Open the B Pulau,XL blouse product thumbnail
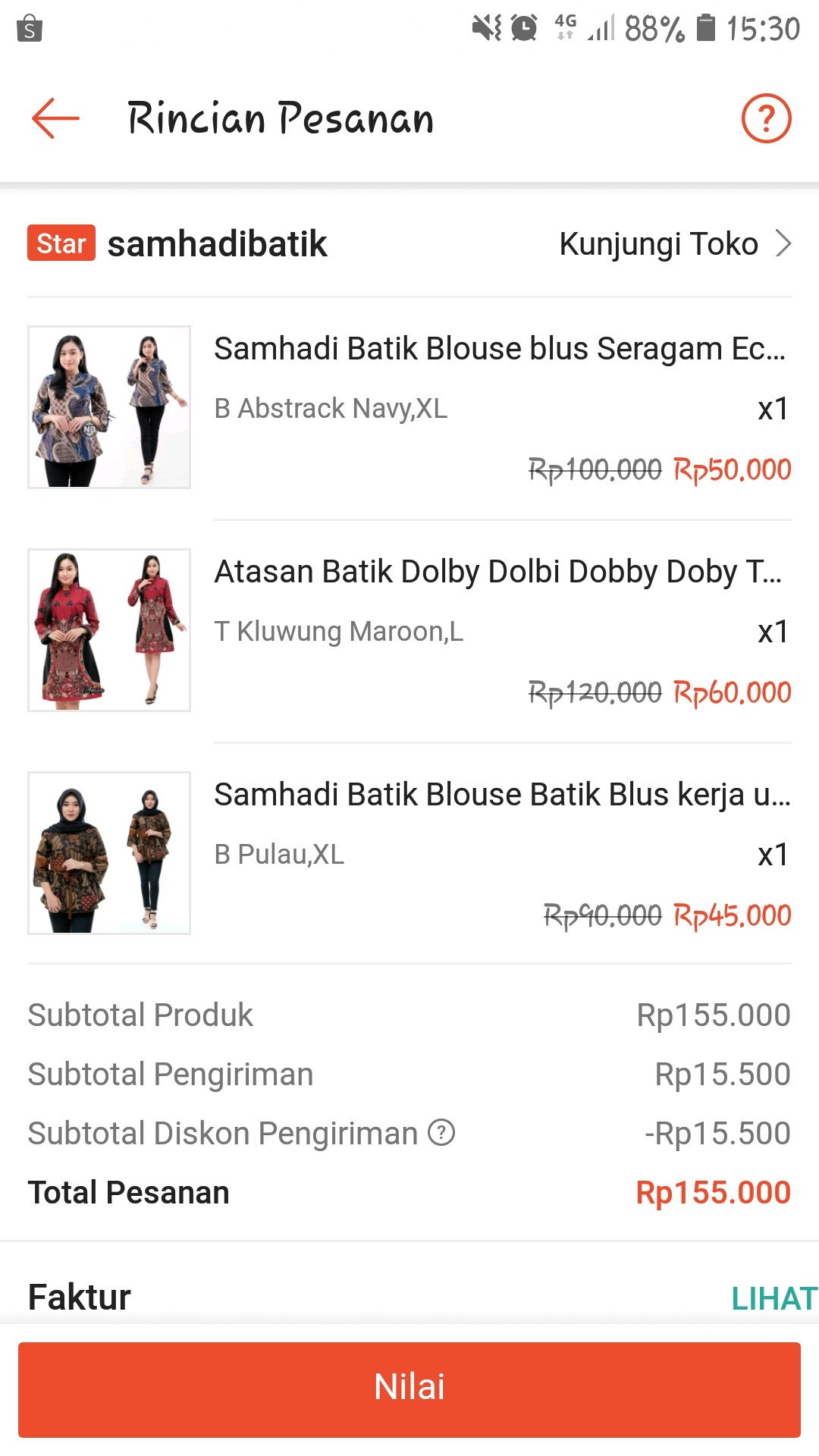Image resolution: width=819 pixels, height=1456 pixels. [108, 852]
